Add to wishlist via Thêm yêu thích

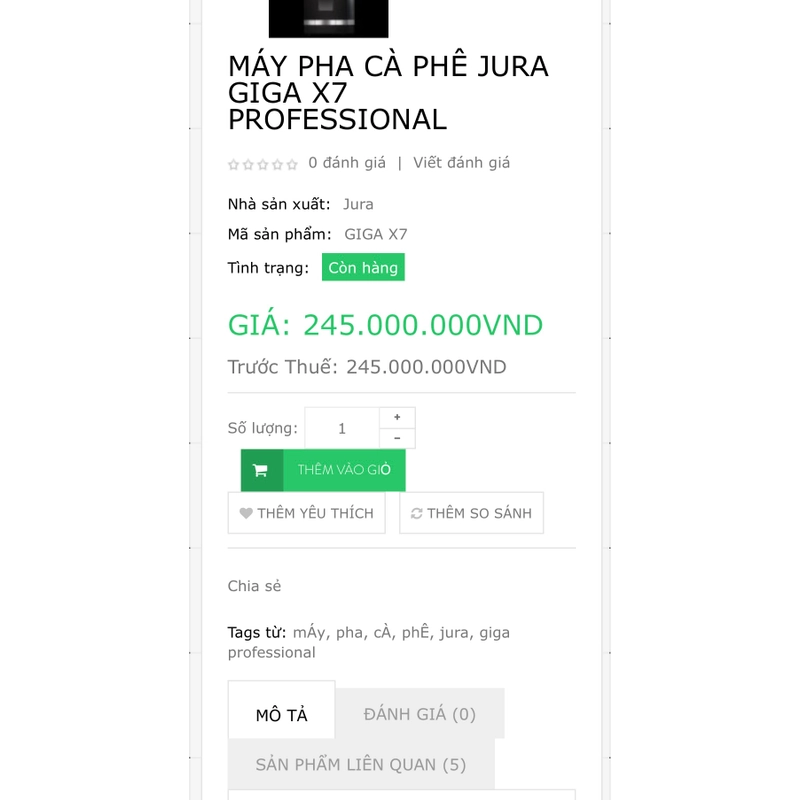tap(306, 513)
